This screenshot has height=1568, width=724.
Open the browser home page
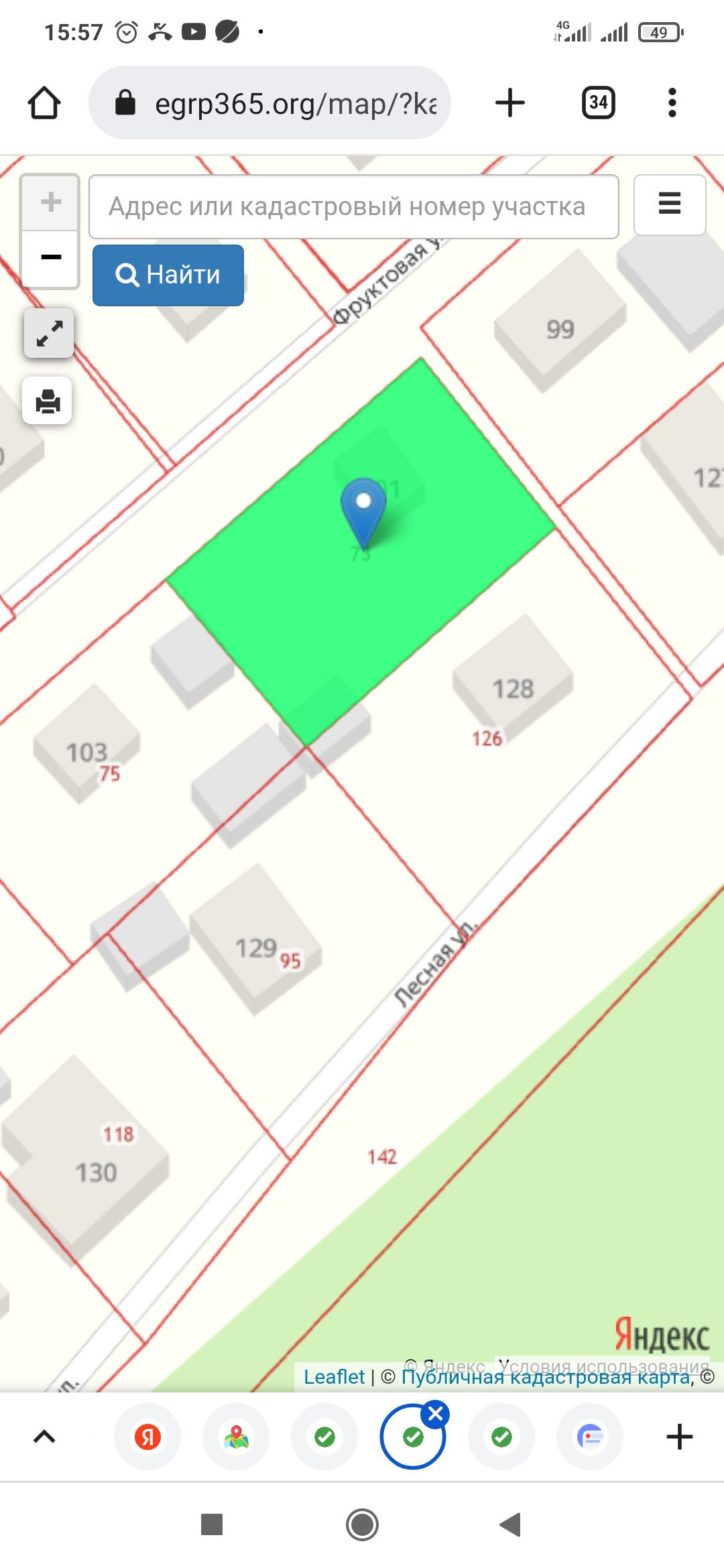point(44,103)
